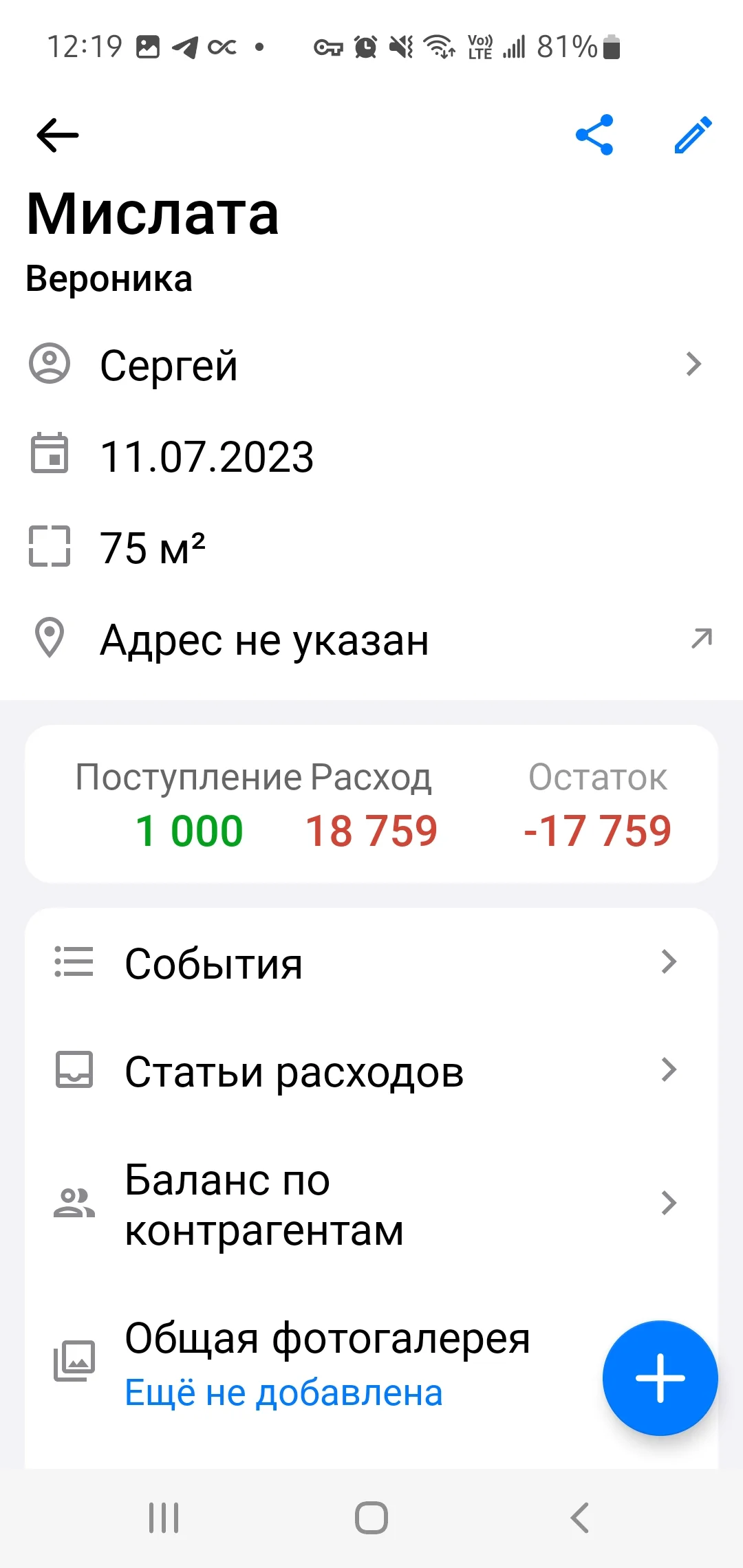
Task: Open recent apps from the navigation bar
Action: coord(164,1517)
